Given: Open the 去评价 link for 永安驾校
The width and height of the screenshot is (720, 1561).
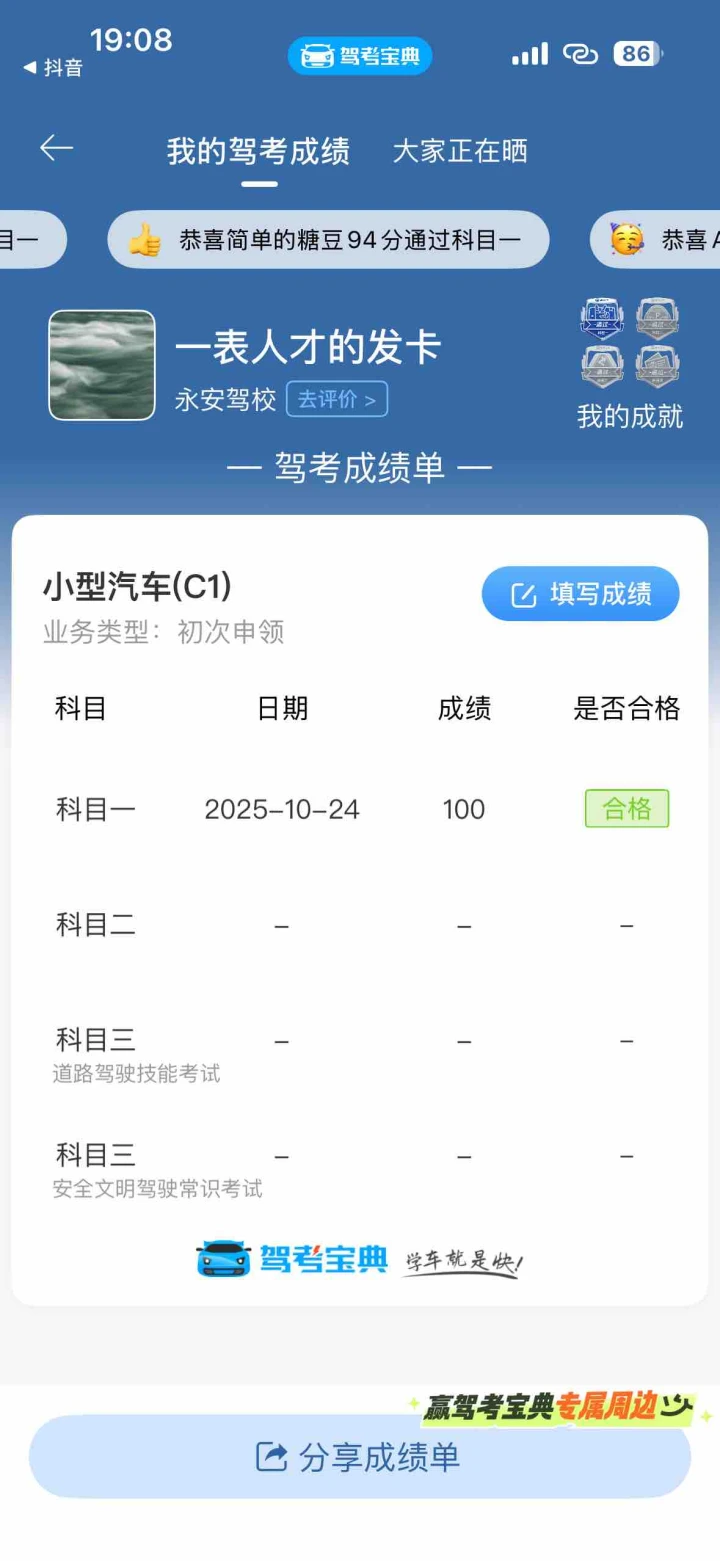Looking at the screenshot, I should pos(337,400).
